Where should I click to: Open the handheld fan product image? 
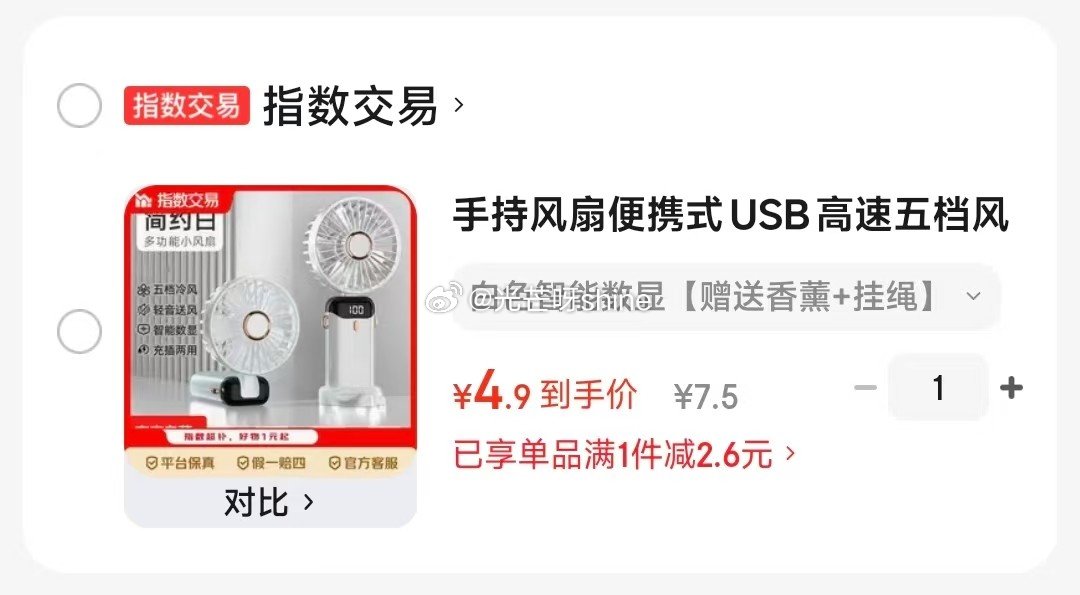point(270,330)
